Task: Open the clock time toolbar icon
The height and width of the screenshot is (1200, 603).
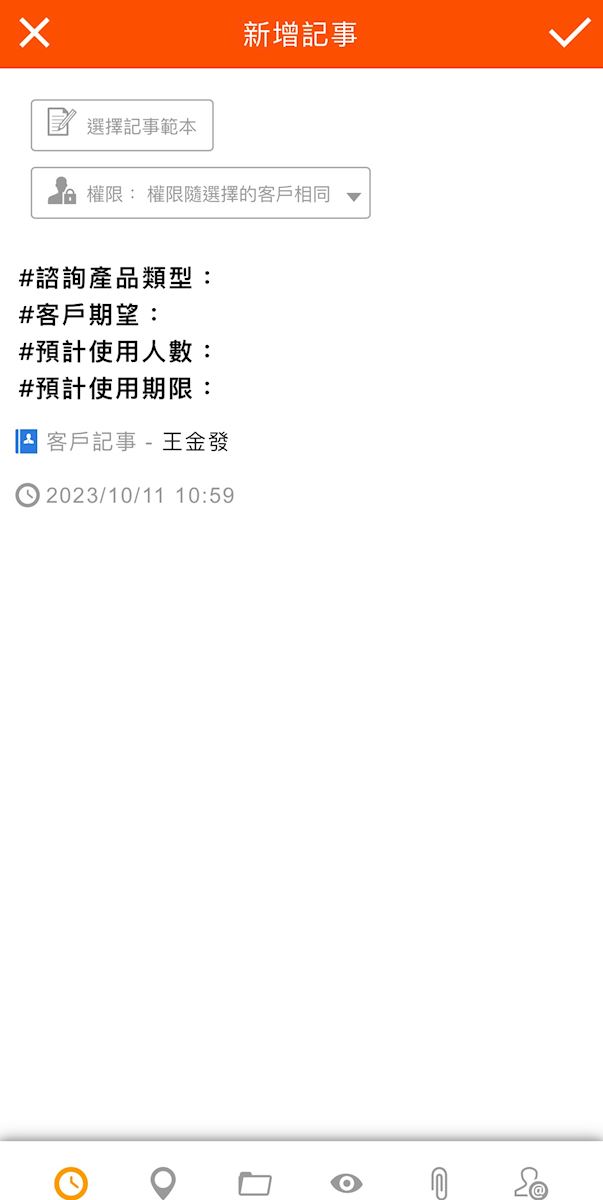Action: point(70,1183)
